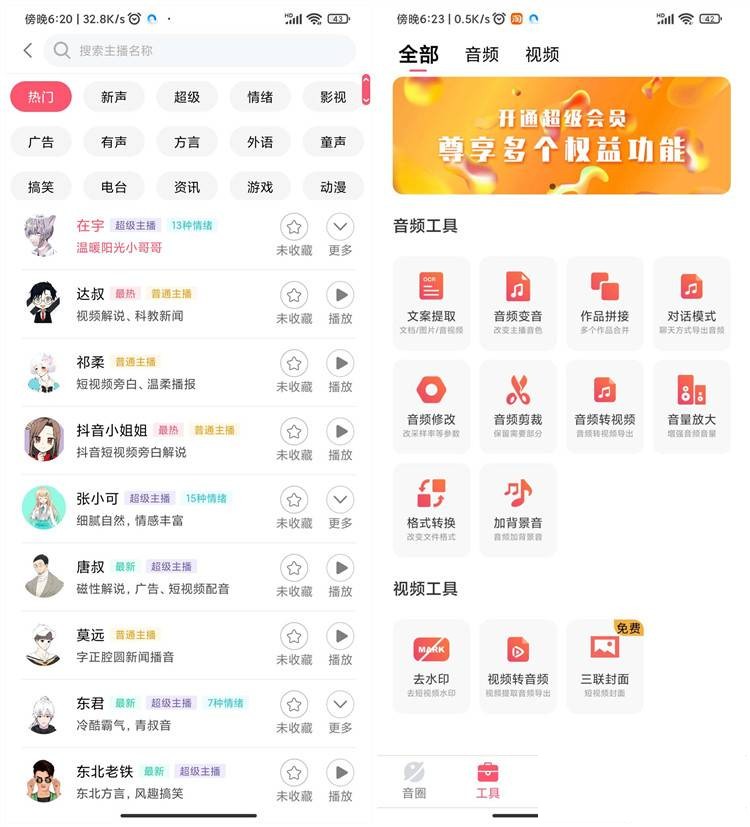Image resolution: width=750 pixels, height=827 pixels.
Task: Open the 对话模式 tool
Action: pos(691,302)
